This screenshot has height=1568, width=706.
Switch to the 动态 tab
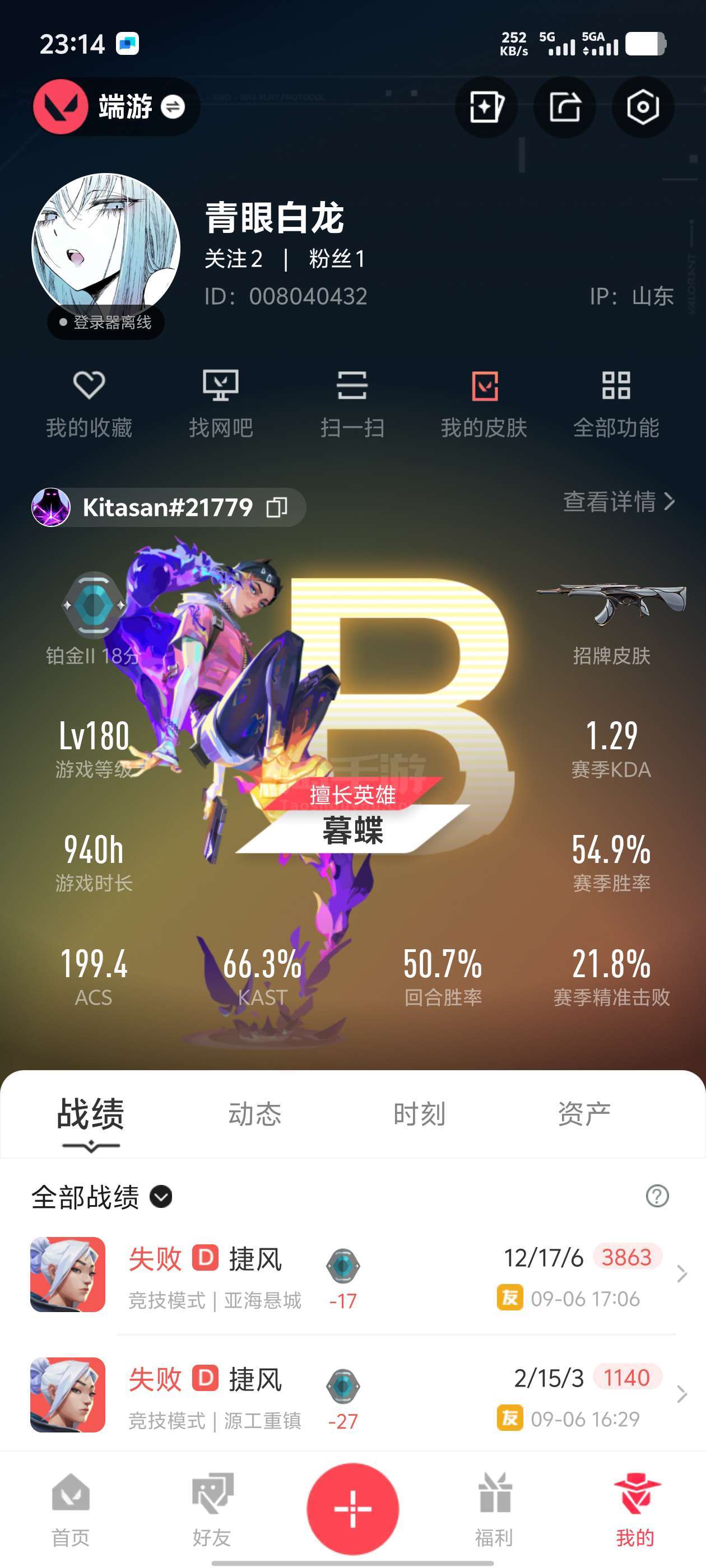click(254, 1114)
